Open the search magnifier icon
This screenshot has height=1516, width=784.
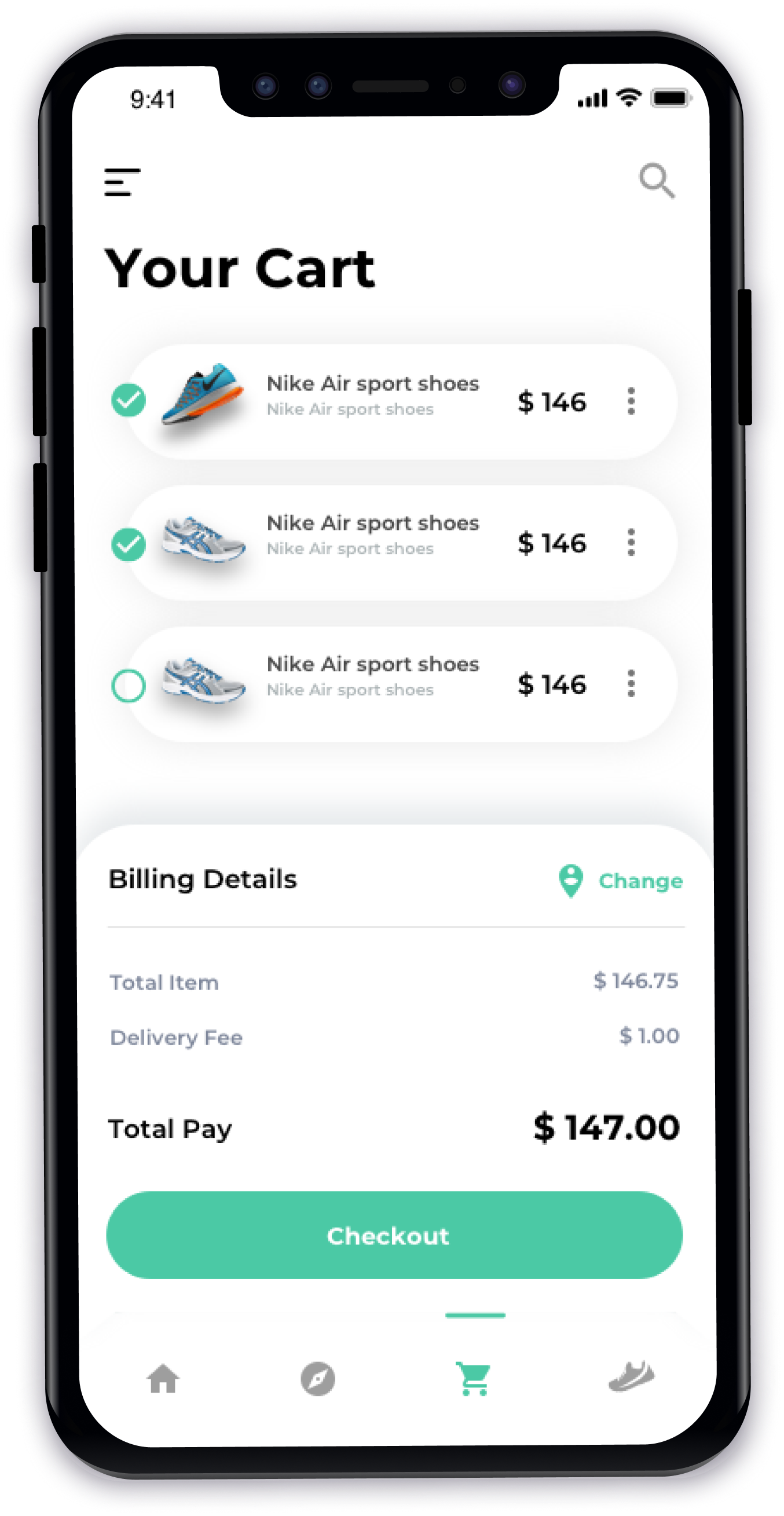pos(656,181)
